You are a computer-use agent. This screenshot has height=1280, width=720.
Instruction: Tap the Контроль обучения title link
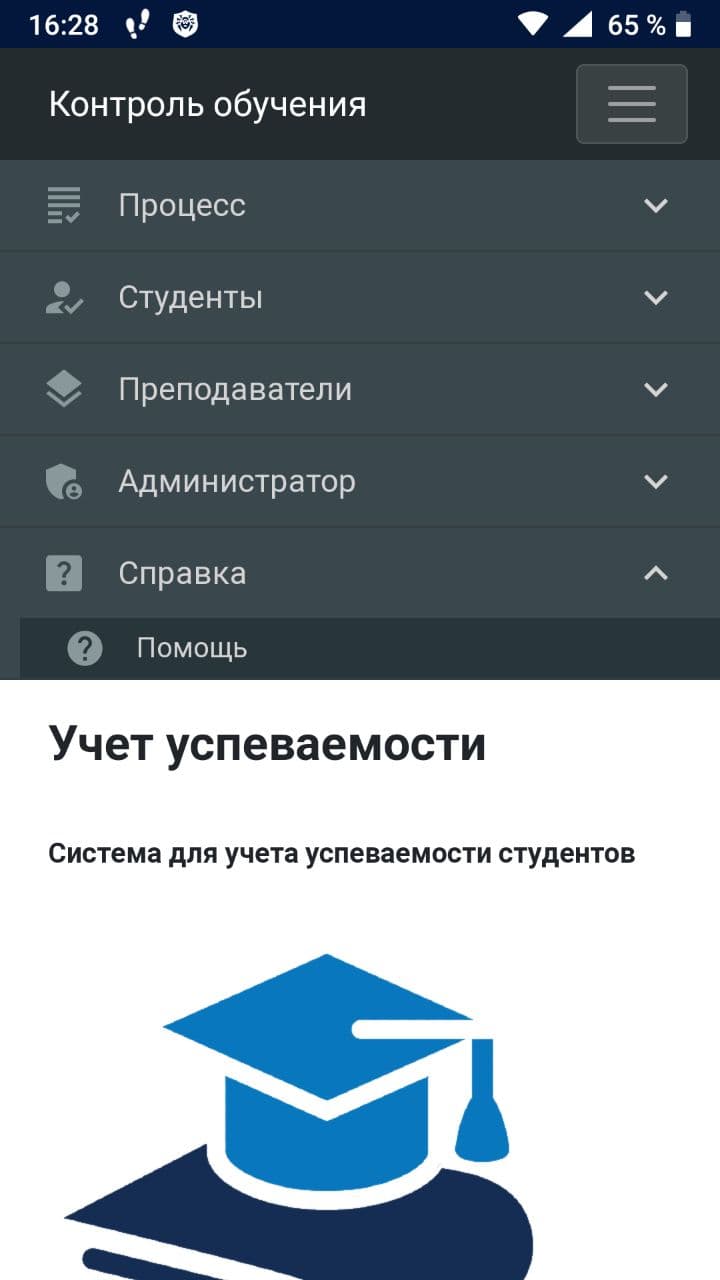pos(208,104)
